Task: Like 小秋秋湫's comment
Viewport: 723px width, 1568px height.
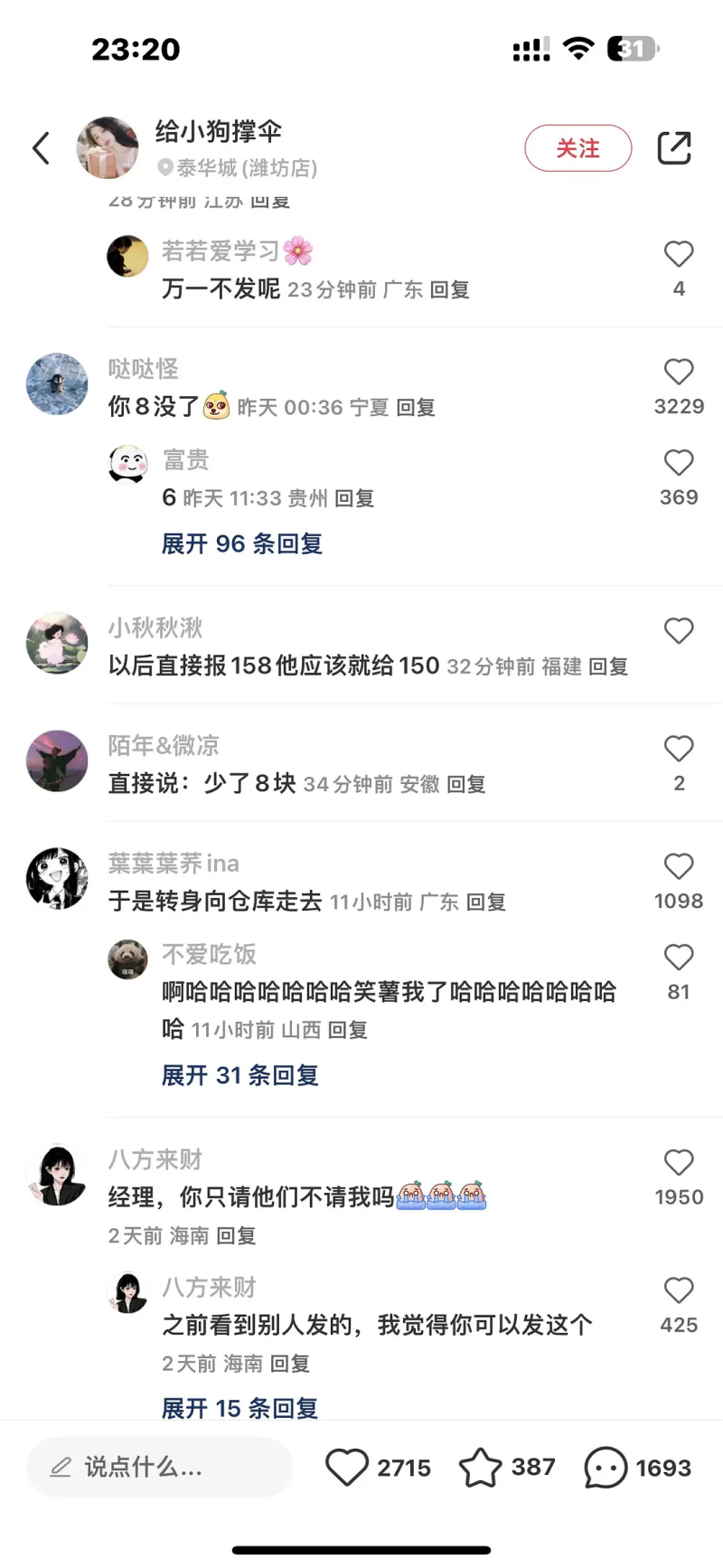Action: [679, 631]
